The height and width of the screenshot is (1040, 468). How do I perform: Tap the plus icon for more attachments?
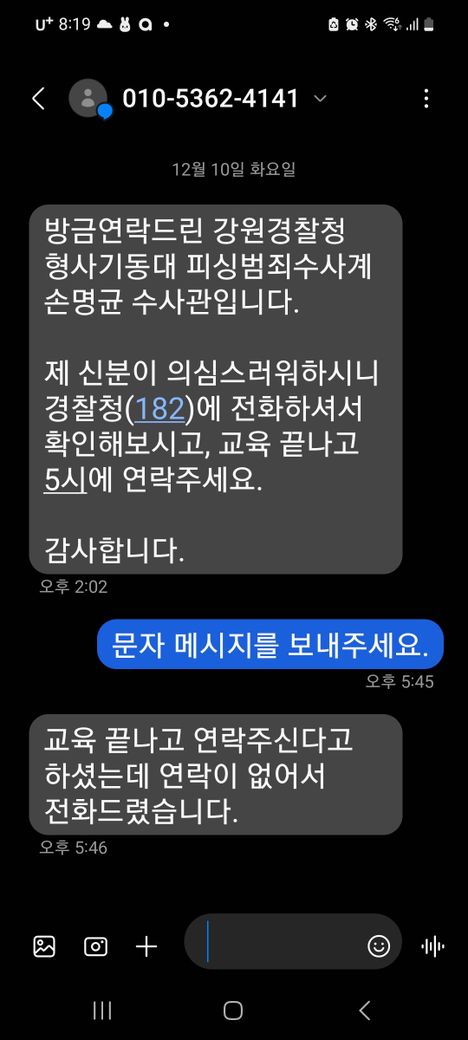point(146,946)
